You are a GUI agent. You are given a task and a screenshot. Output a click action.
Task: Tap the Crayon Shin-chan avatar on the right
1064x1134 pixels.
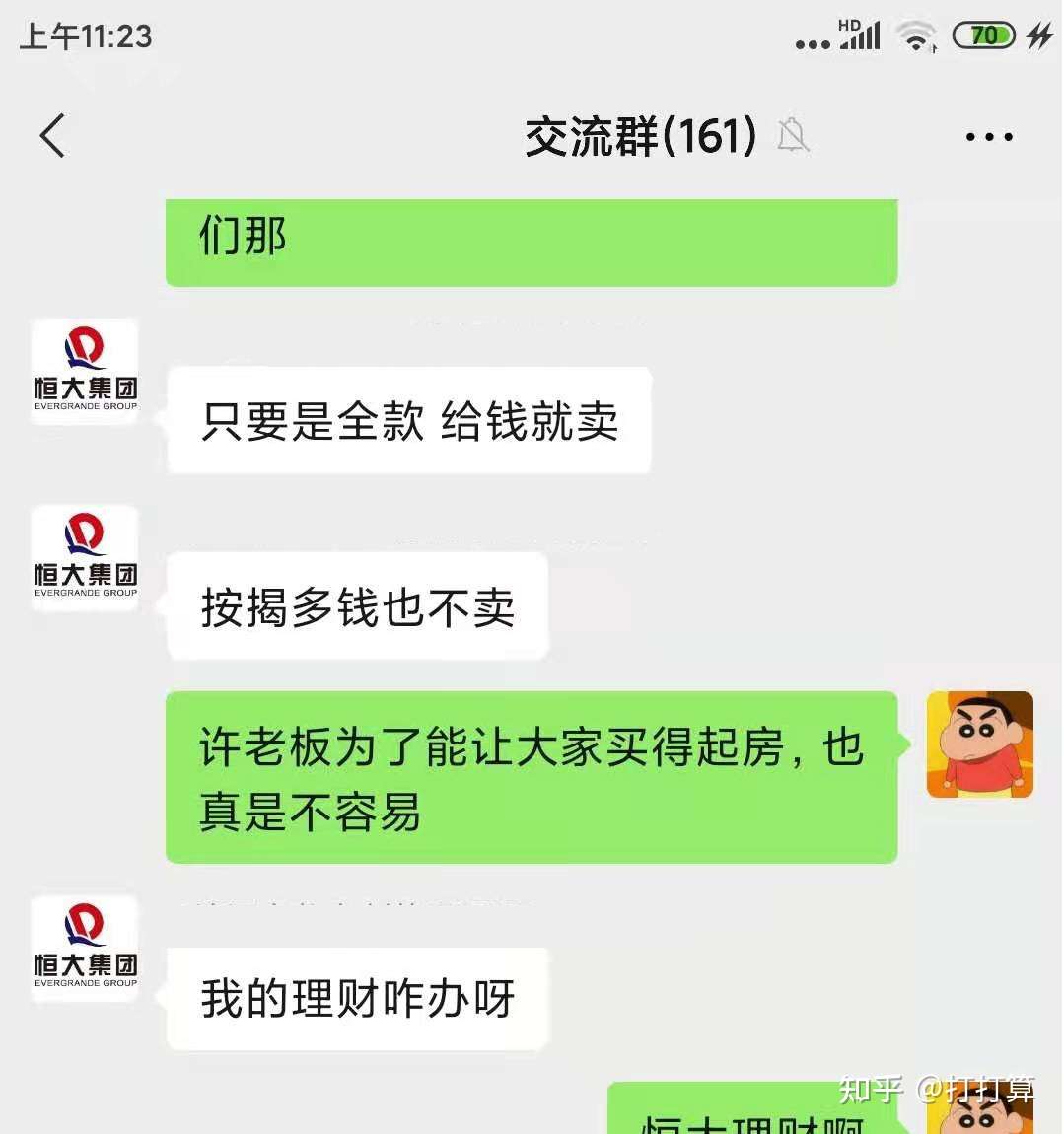click(x=981, y=744)
